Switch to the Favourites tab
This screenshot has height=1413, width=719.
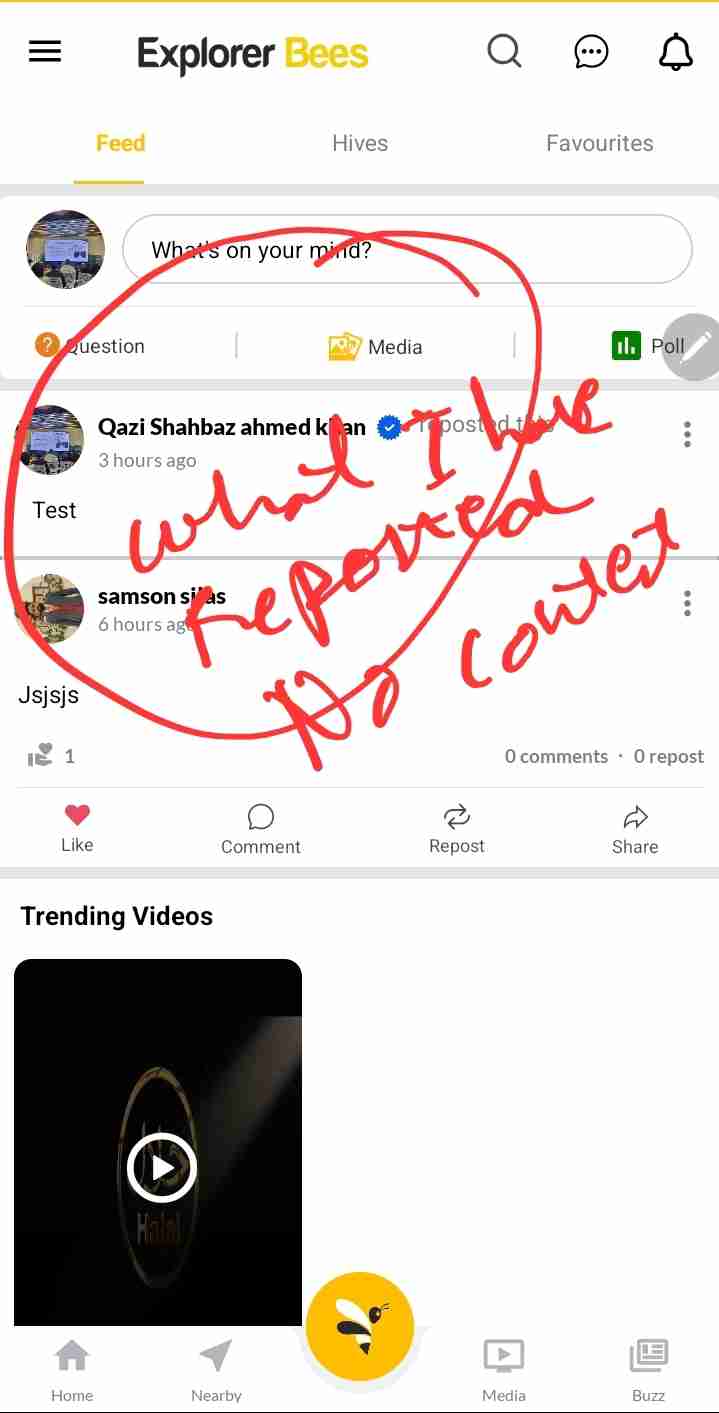click(x=599, y=143)
